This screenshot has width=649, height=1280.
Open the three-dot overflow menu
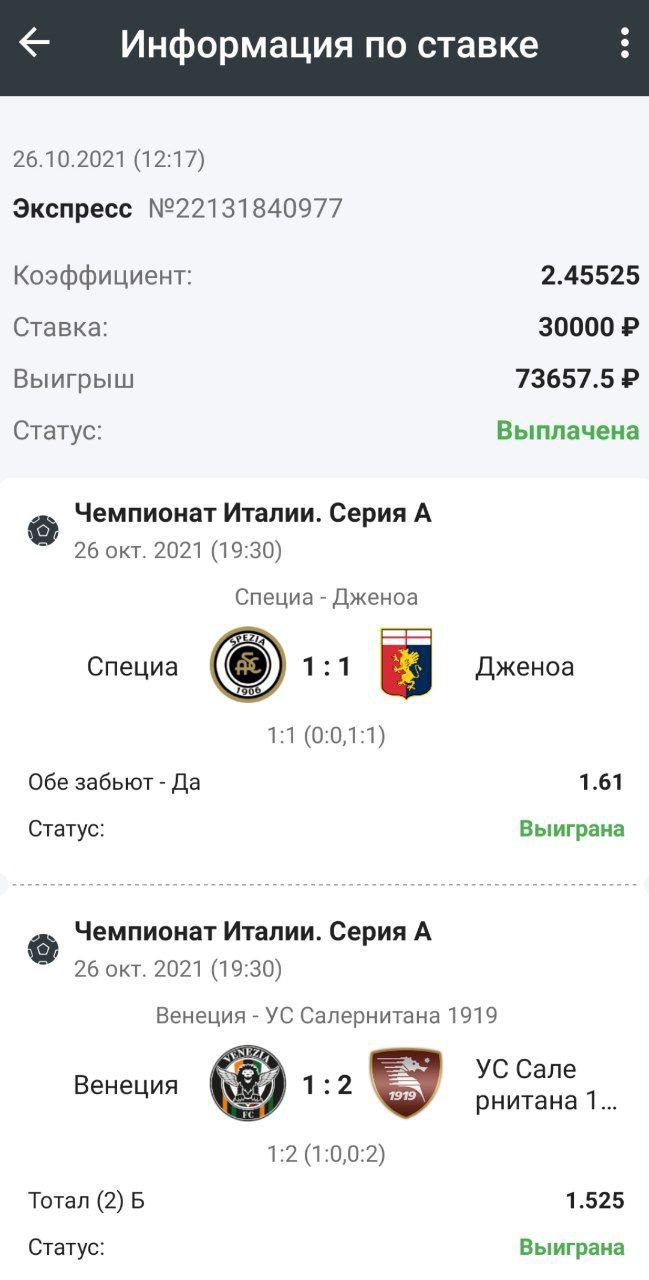click(x=624, y=43)
